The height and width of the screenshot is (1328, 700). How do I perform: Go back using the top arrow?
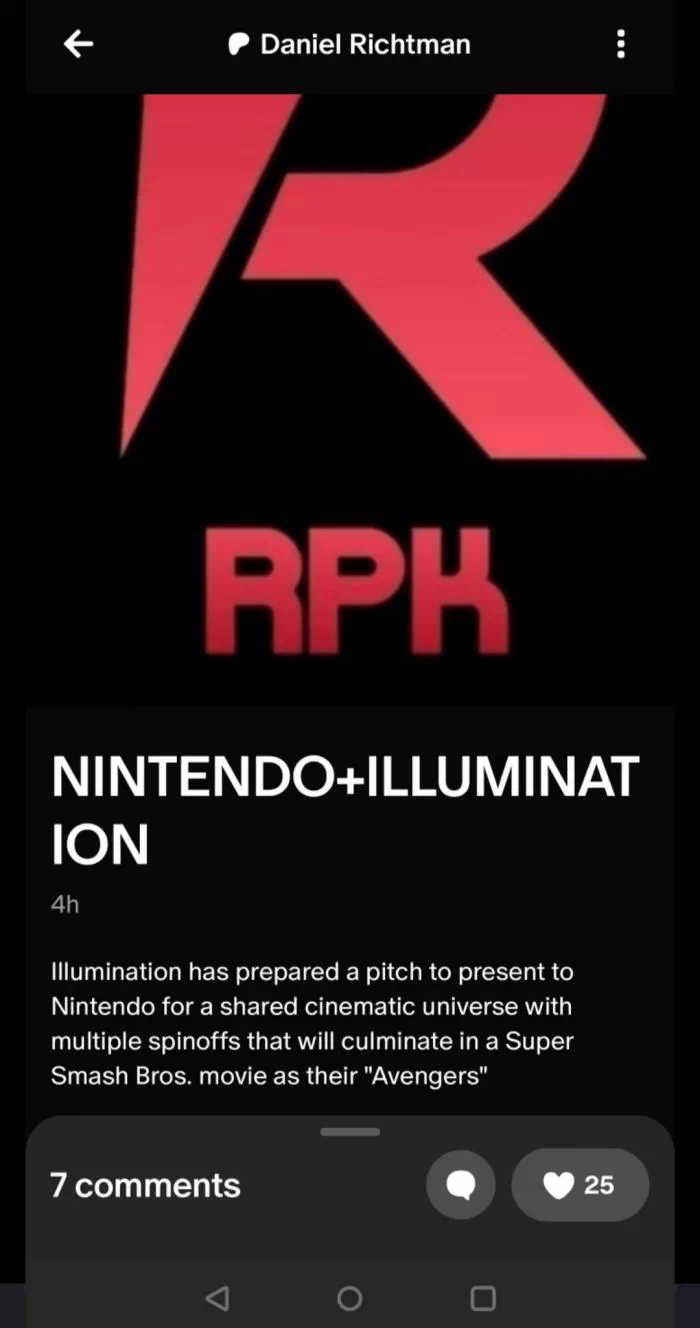click(78, 44)
